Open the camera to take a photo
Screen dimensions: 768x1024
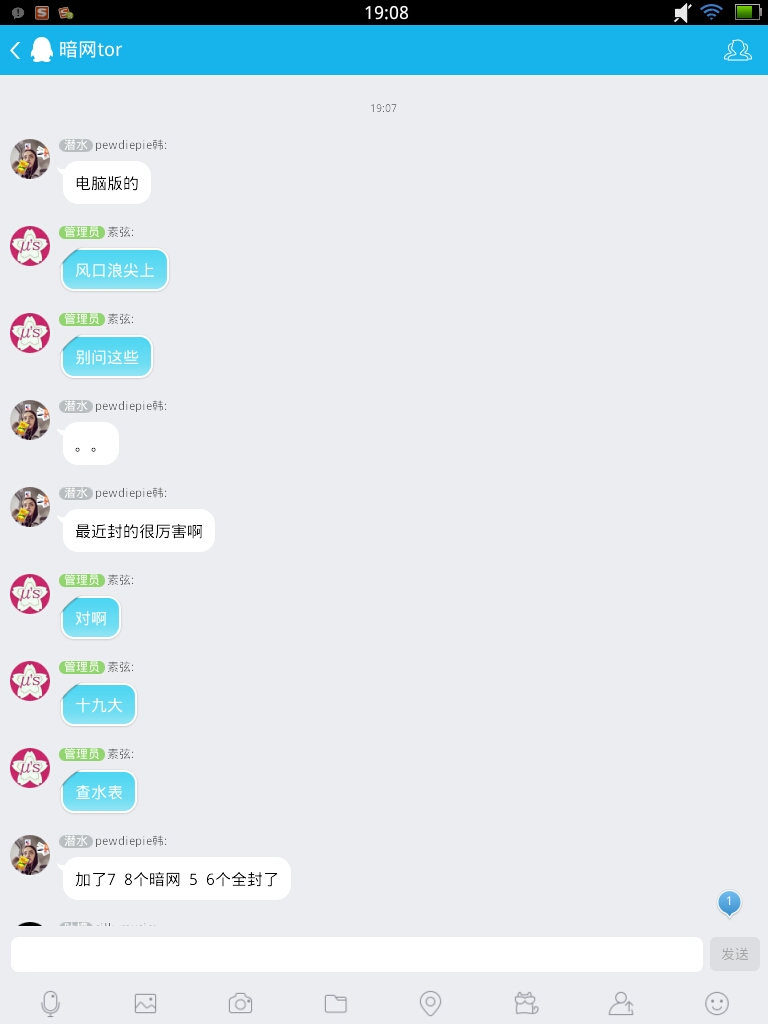click(240, 1003)
